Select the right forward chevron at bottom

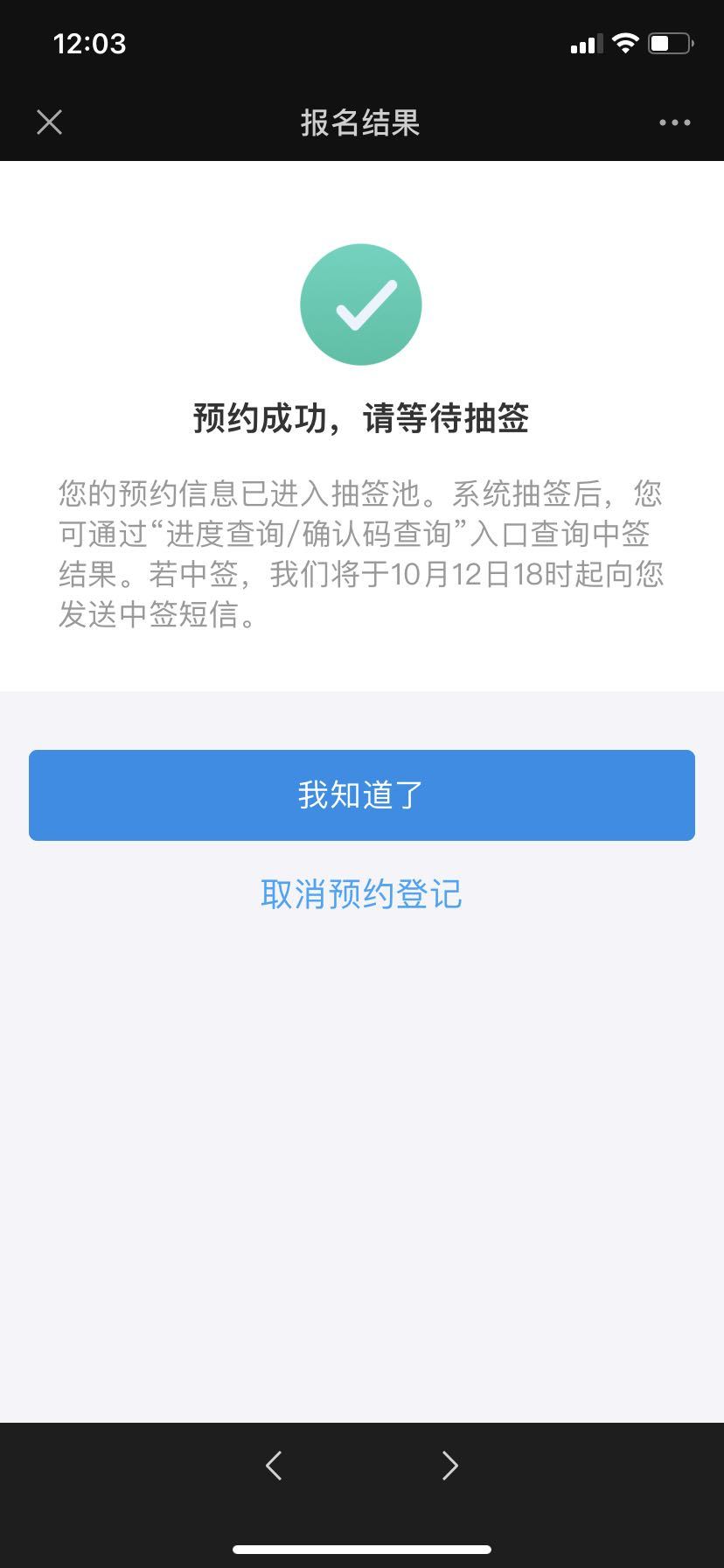tap(450, 1466)
